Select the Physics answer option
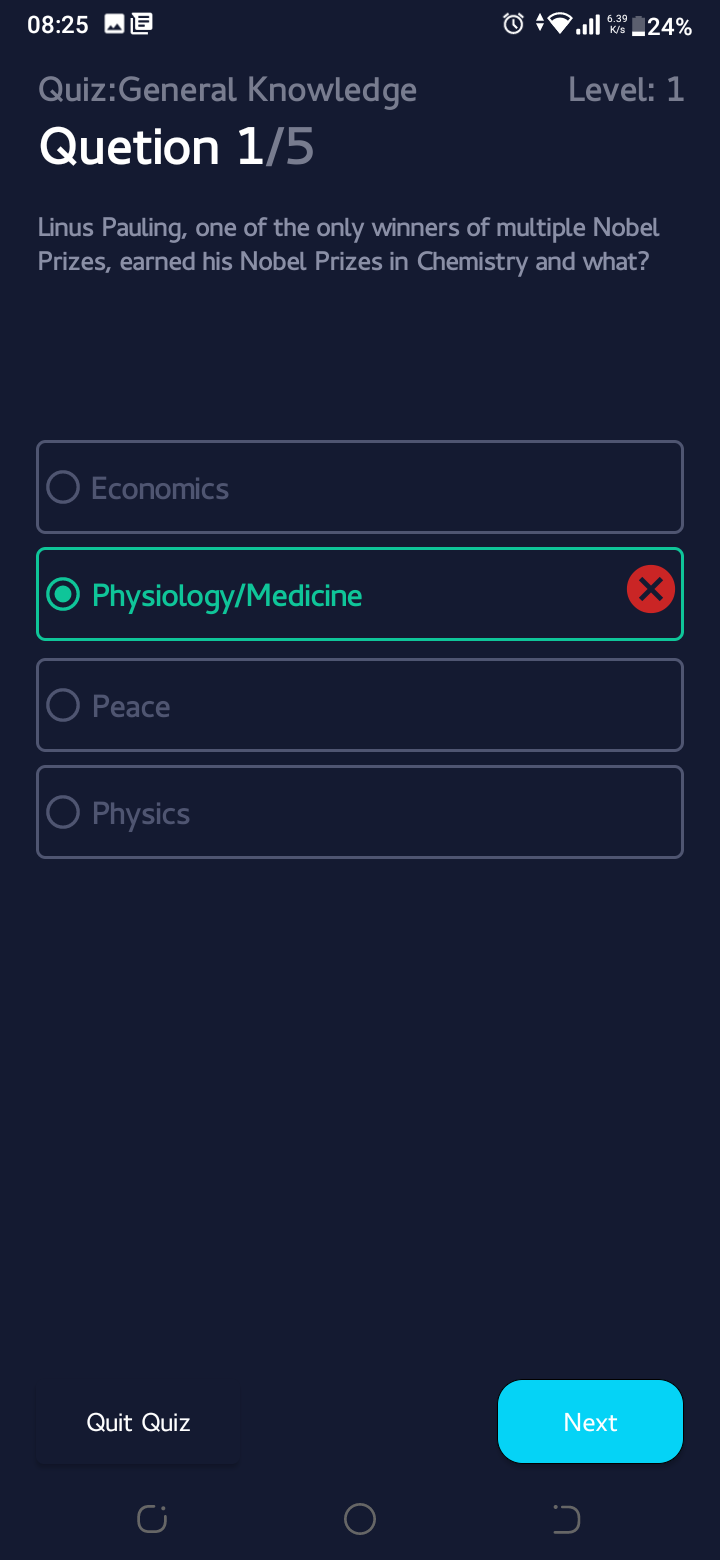This screenshot has width=720, height=1560. [x=360, y=812]
